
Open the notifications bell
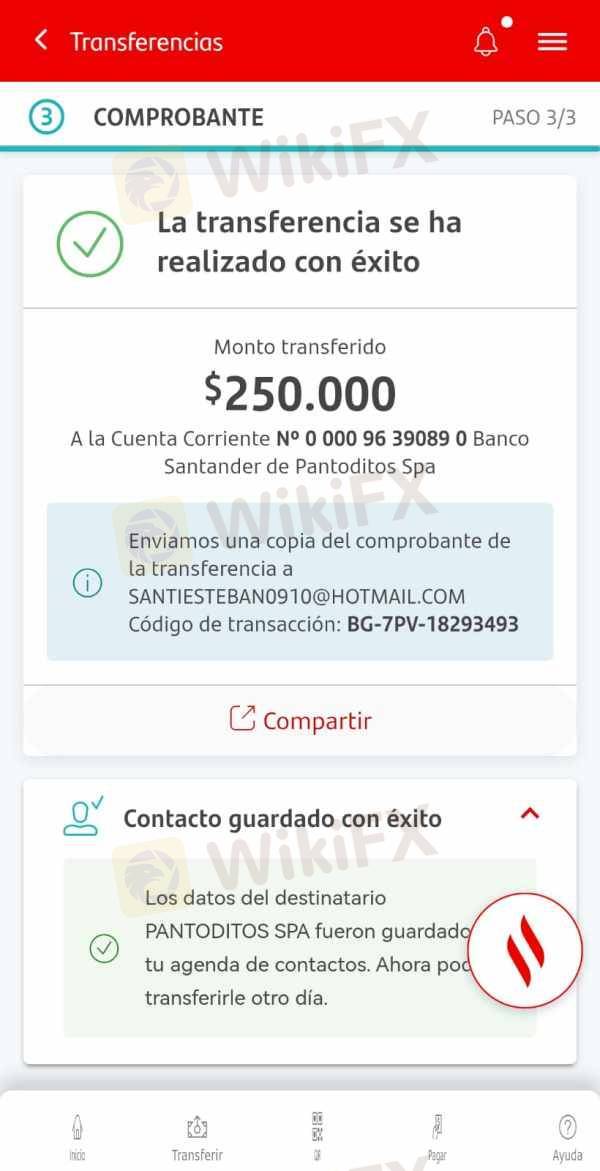click(x=486, y=41)
